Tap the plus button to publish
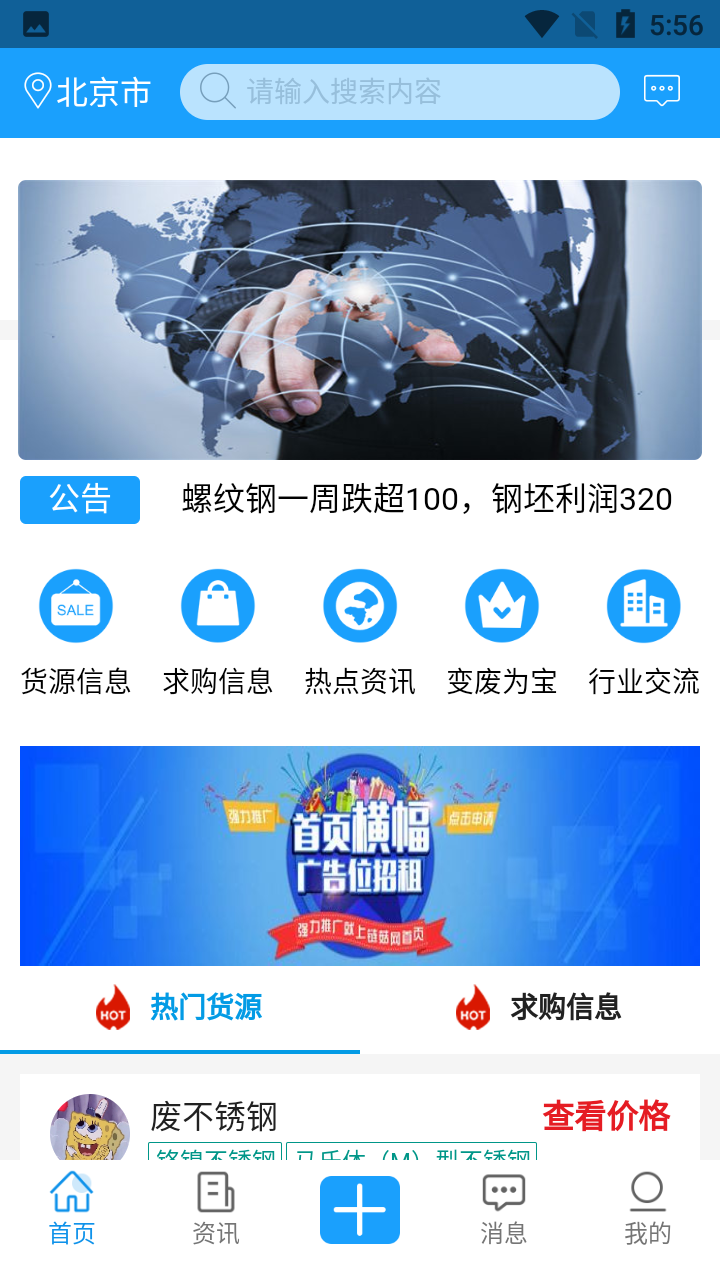 click(x=360, y=1210)
